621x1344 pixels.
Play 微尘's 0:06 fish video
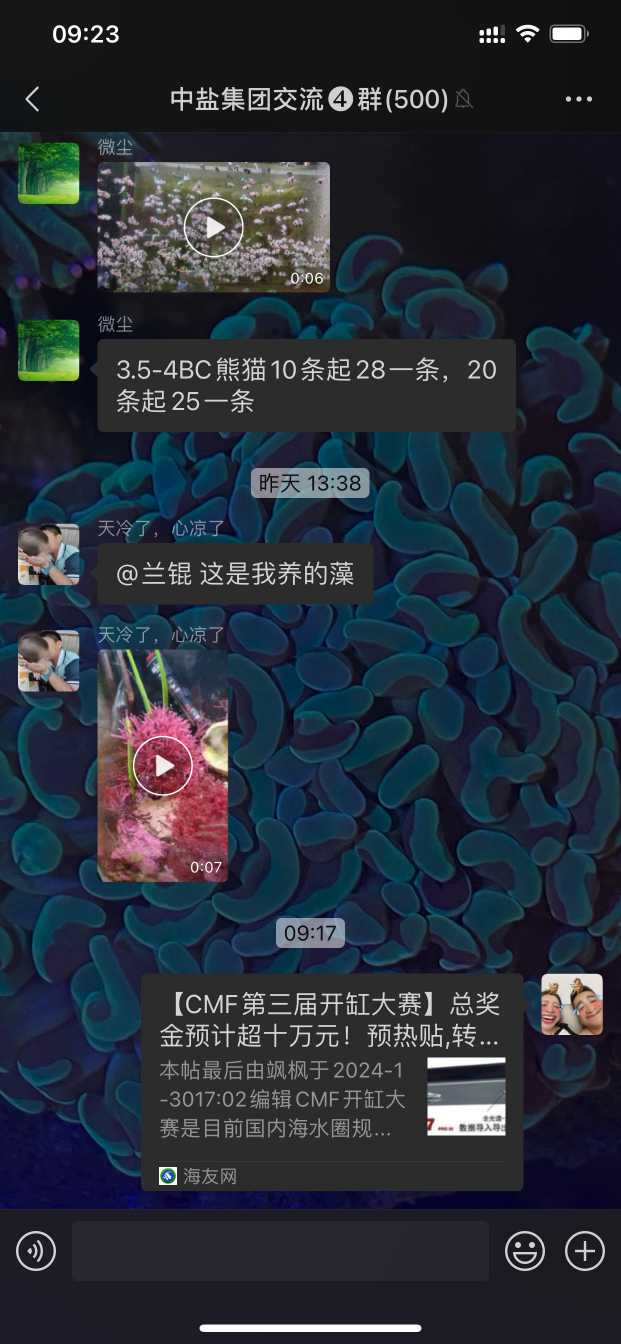coord(213,227)
